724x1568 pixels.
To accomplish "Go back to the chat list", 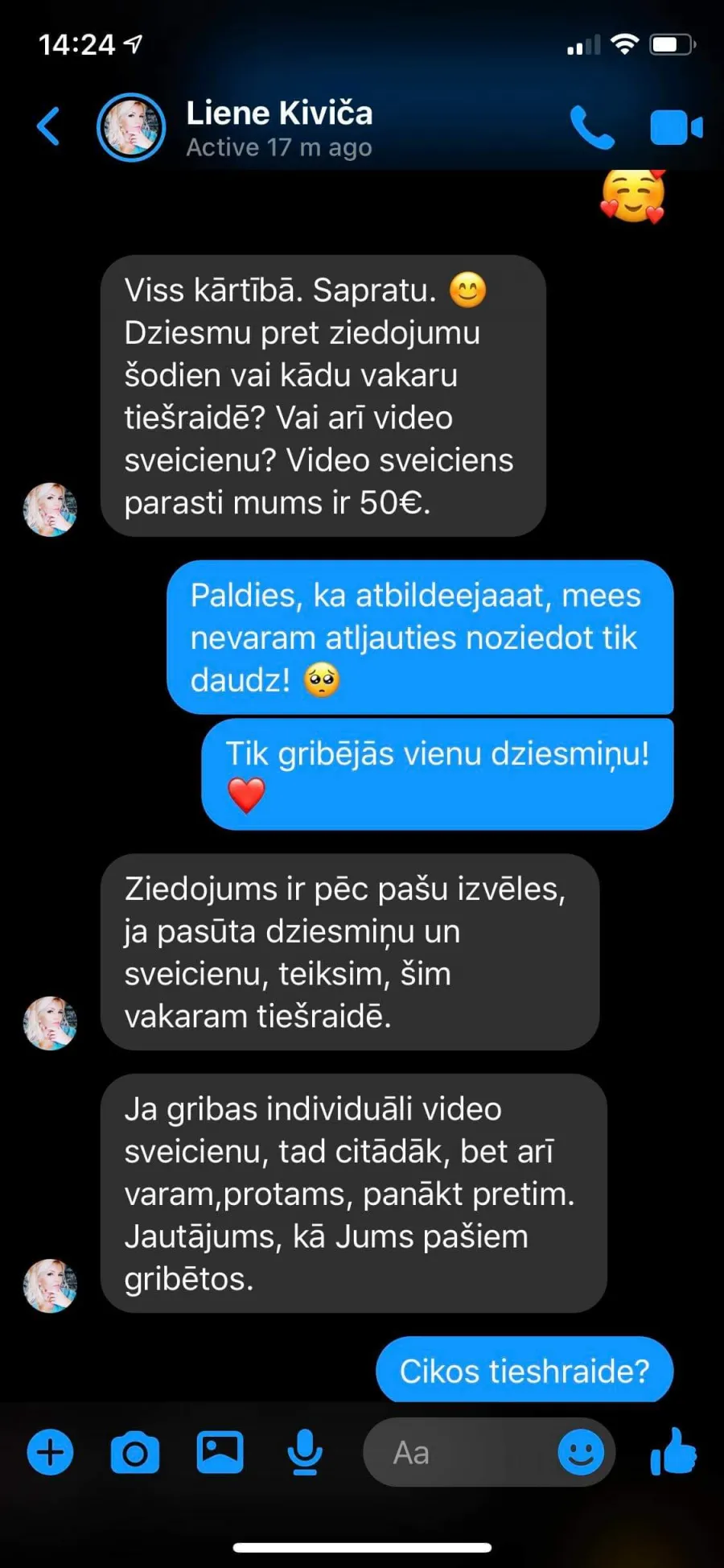I will point(48,126).
